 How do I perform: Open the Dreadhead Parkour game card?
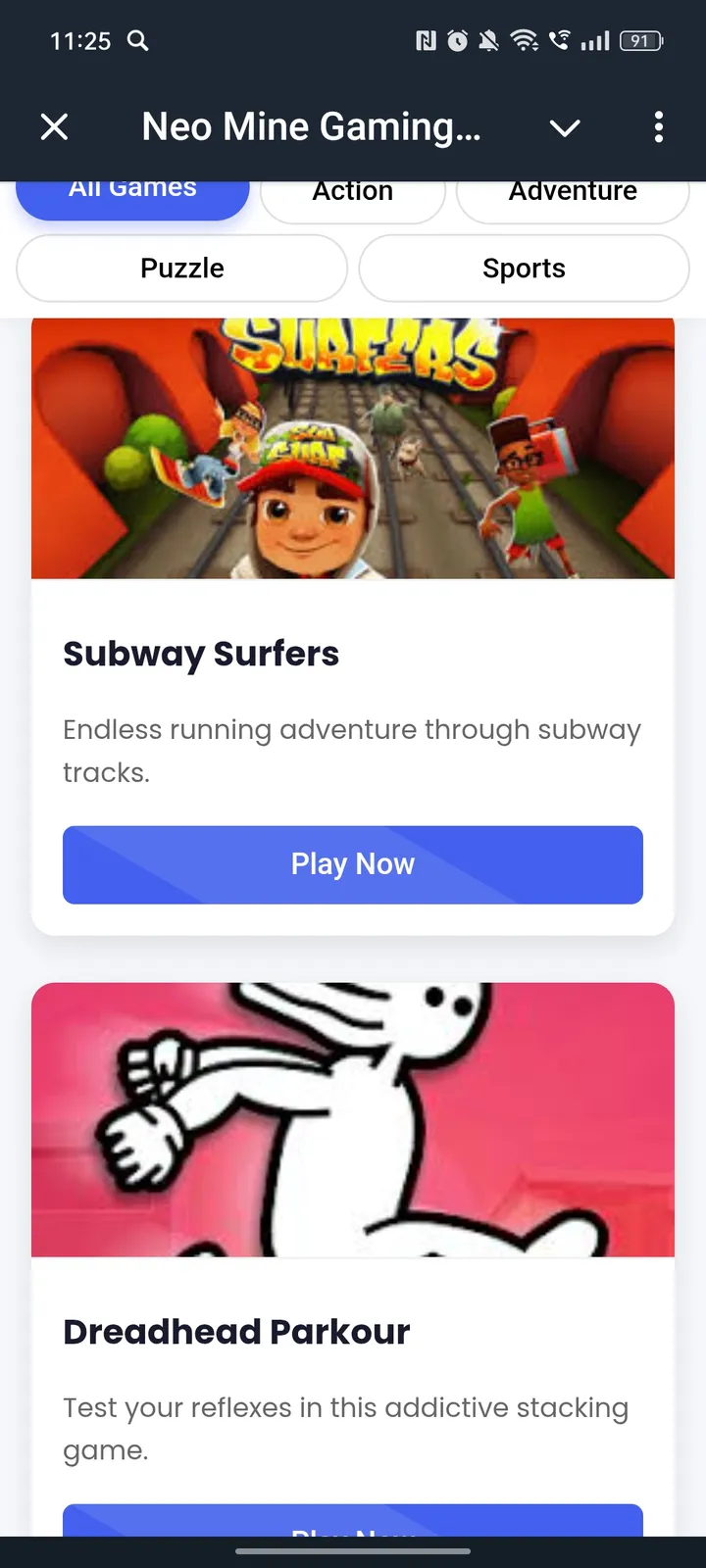(353, 1331)
